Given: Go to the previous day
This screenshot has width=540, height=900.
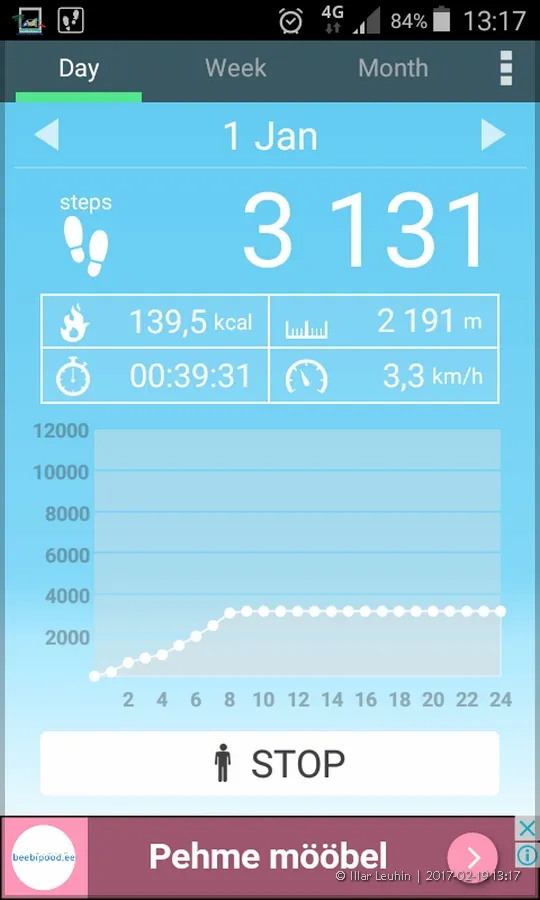Looking at the screenshot, I should [46, 137].
